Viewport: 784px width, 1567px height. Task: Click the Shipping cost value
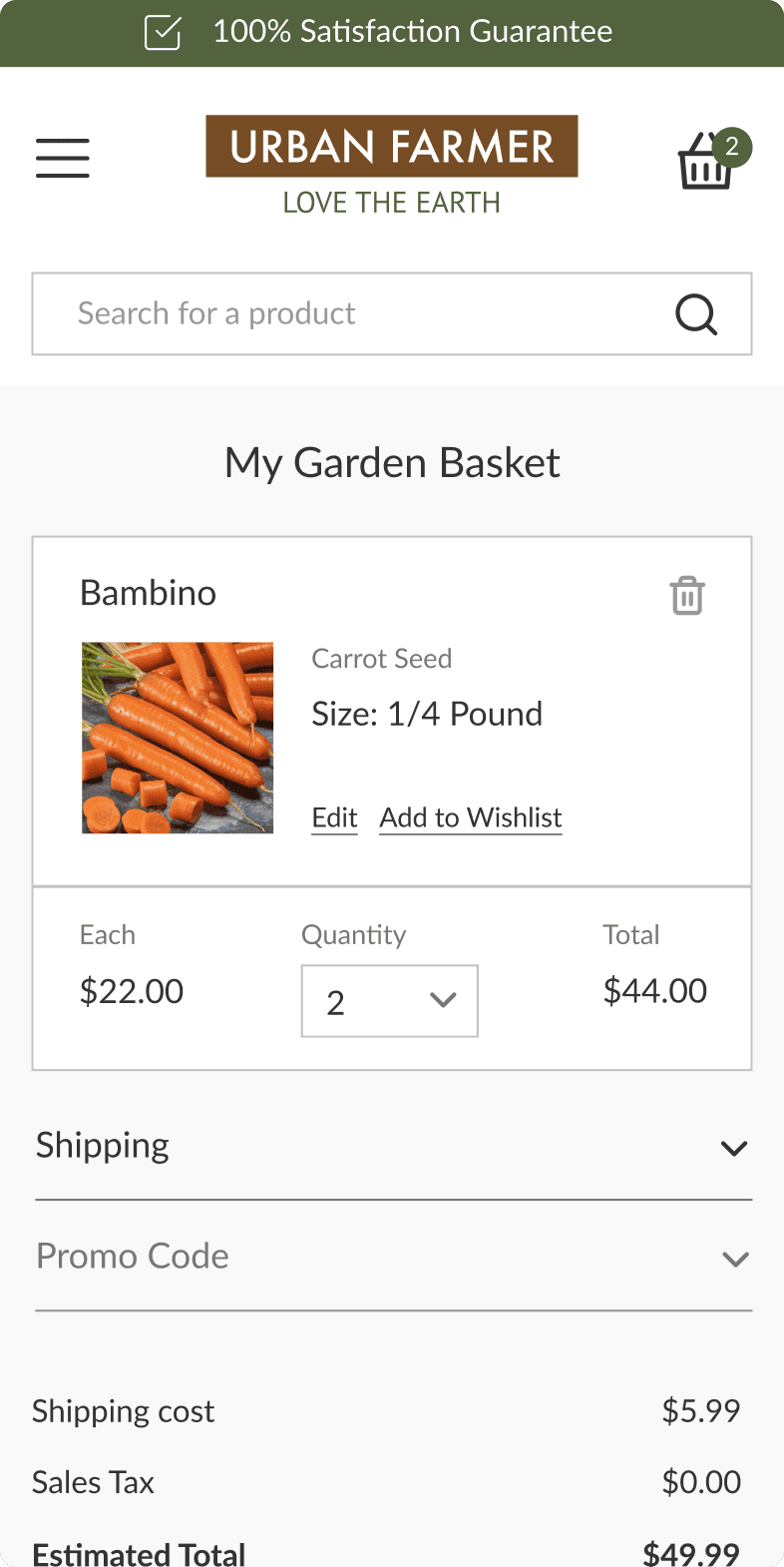[701, 1410]
